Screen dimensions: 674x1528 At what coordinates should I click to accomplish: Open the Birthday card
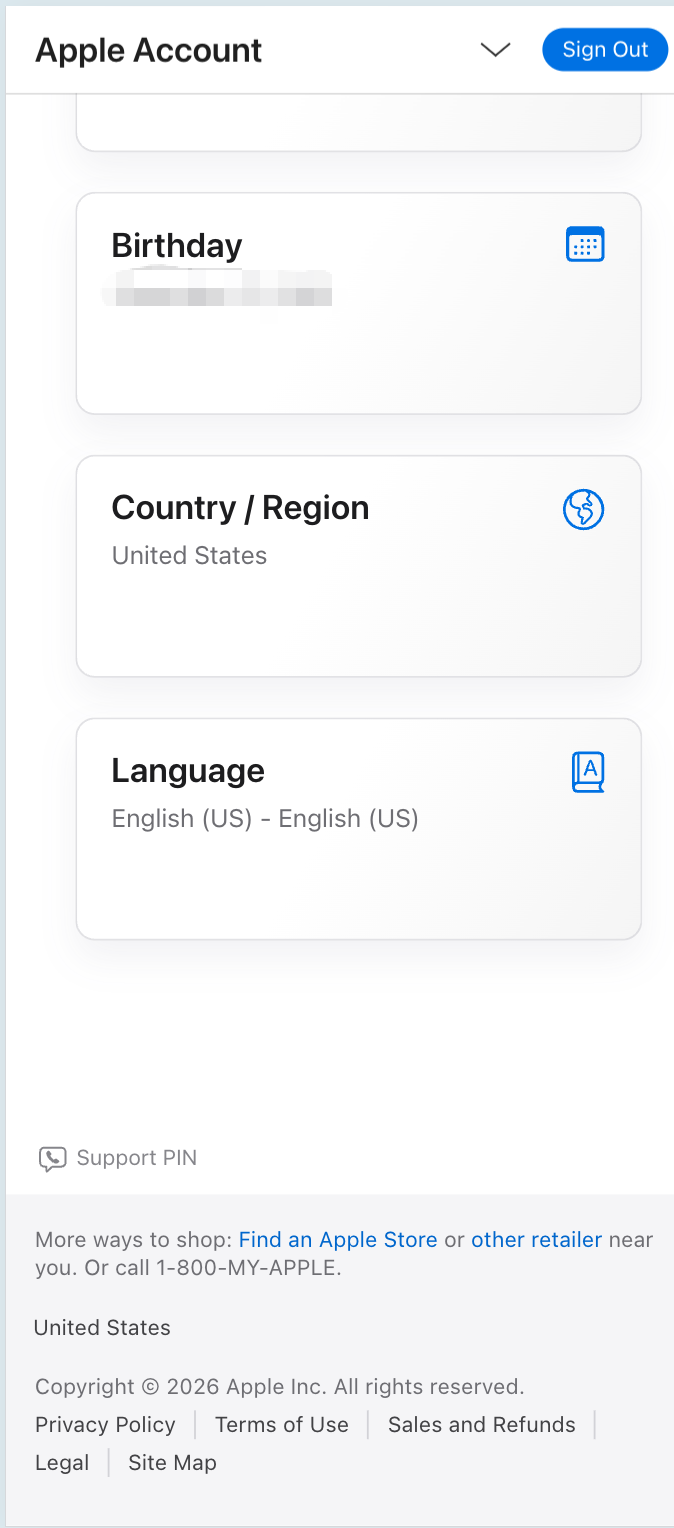point(358,302)
